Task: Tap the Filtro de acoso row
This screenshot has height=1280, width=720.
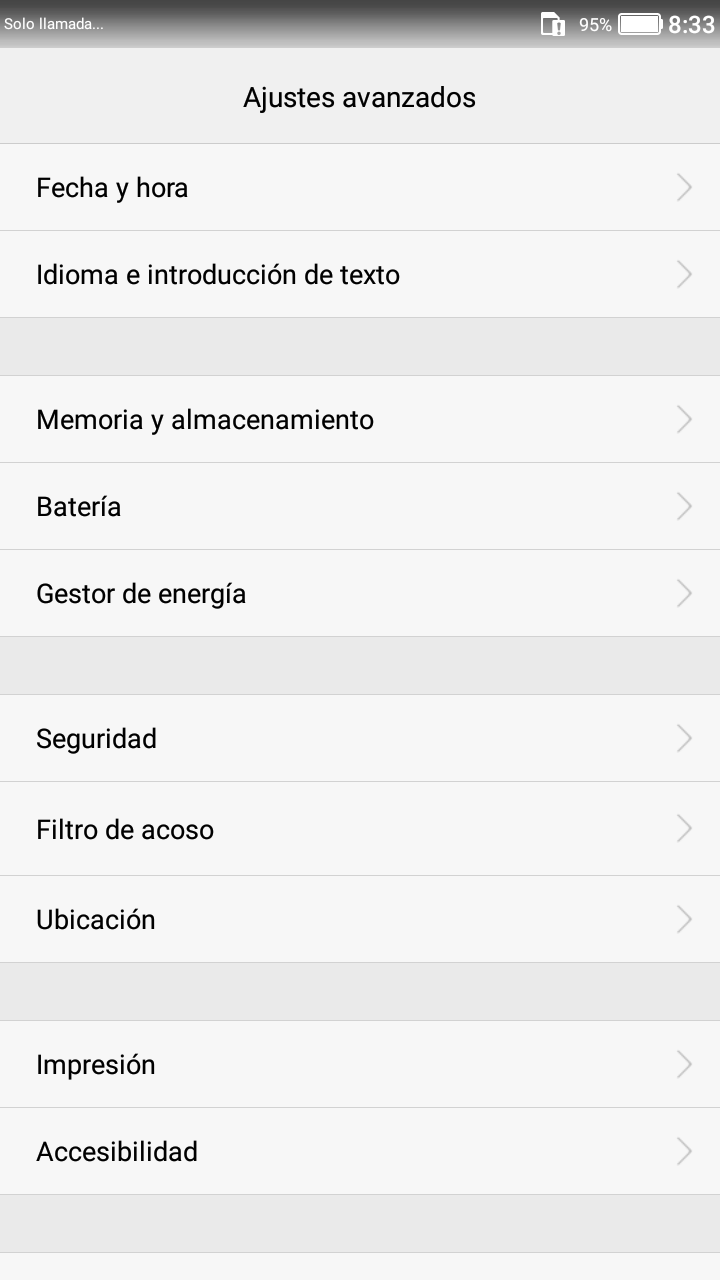Action: point(360,829)
